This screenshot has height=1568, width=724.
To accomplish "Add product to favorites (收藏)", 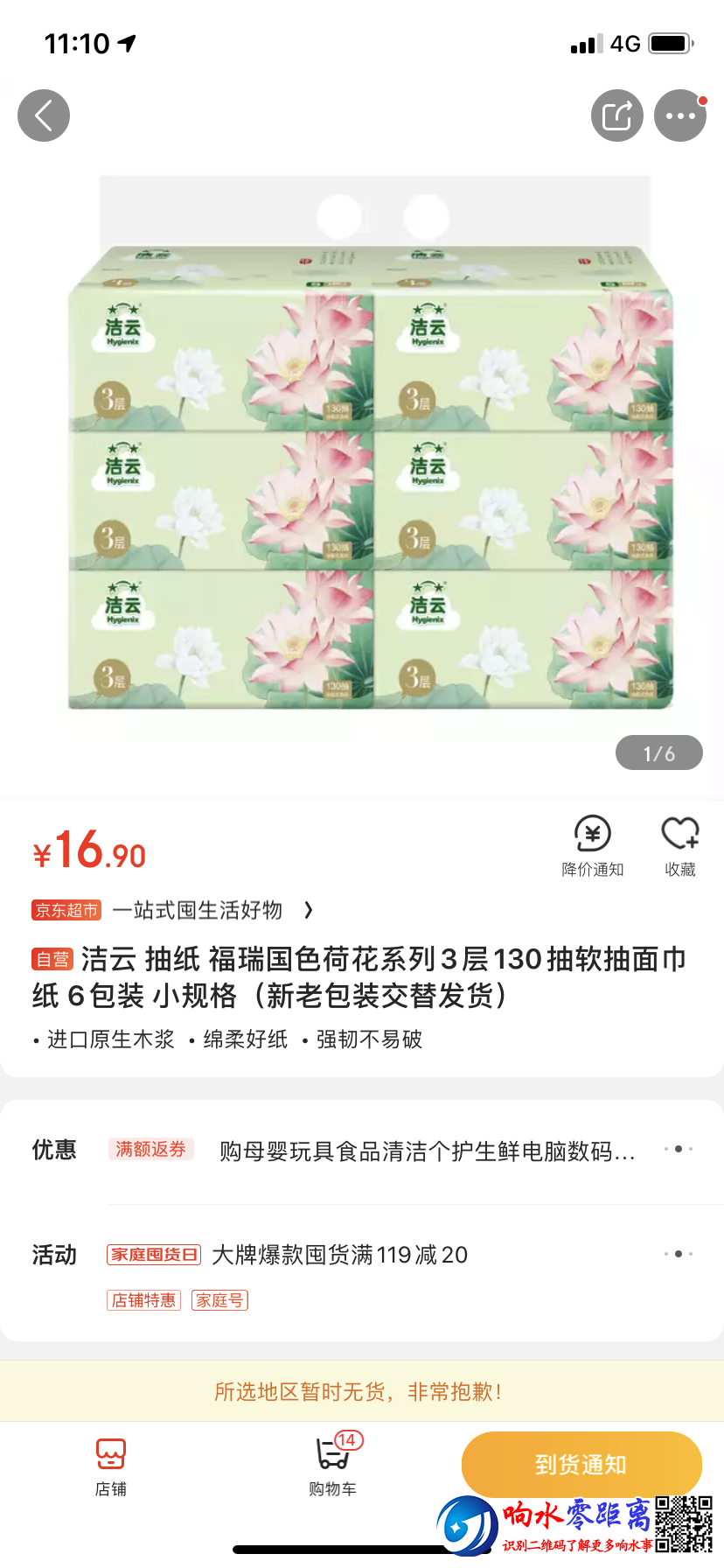I will 679,845.
